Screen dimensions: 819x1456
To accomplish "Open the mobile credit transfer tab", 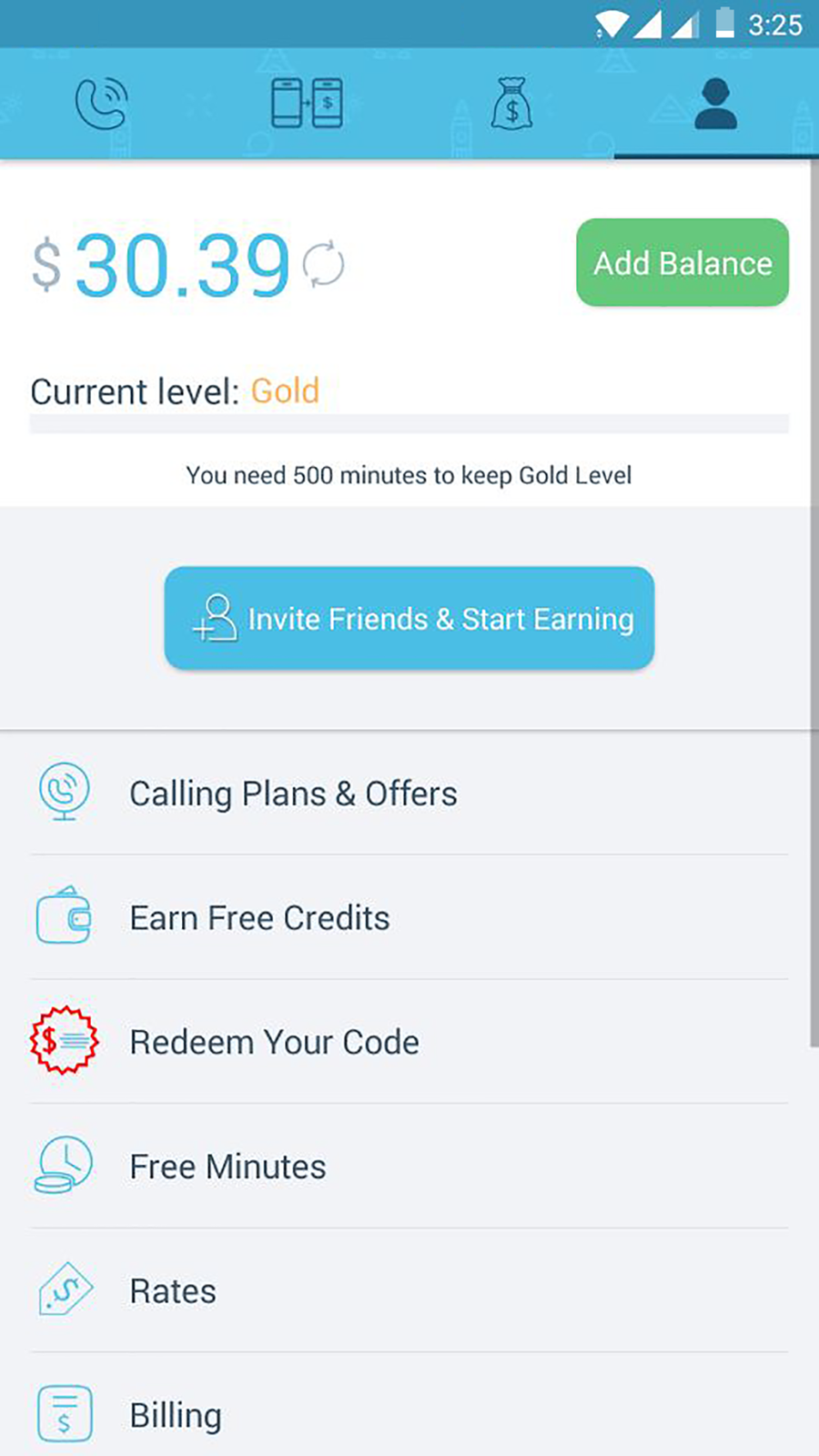I will [x=307, y=104].
